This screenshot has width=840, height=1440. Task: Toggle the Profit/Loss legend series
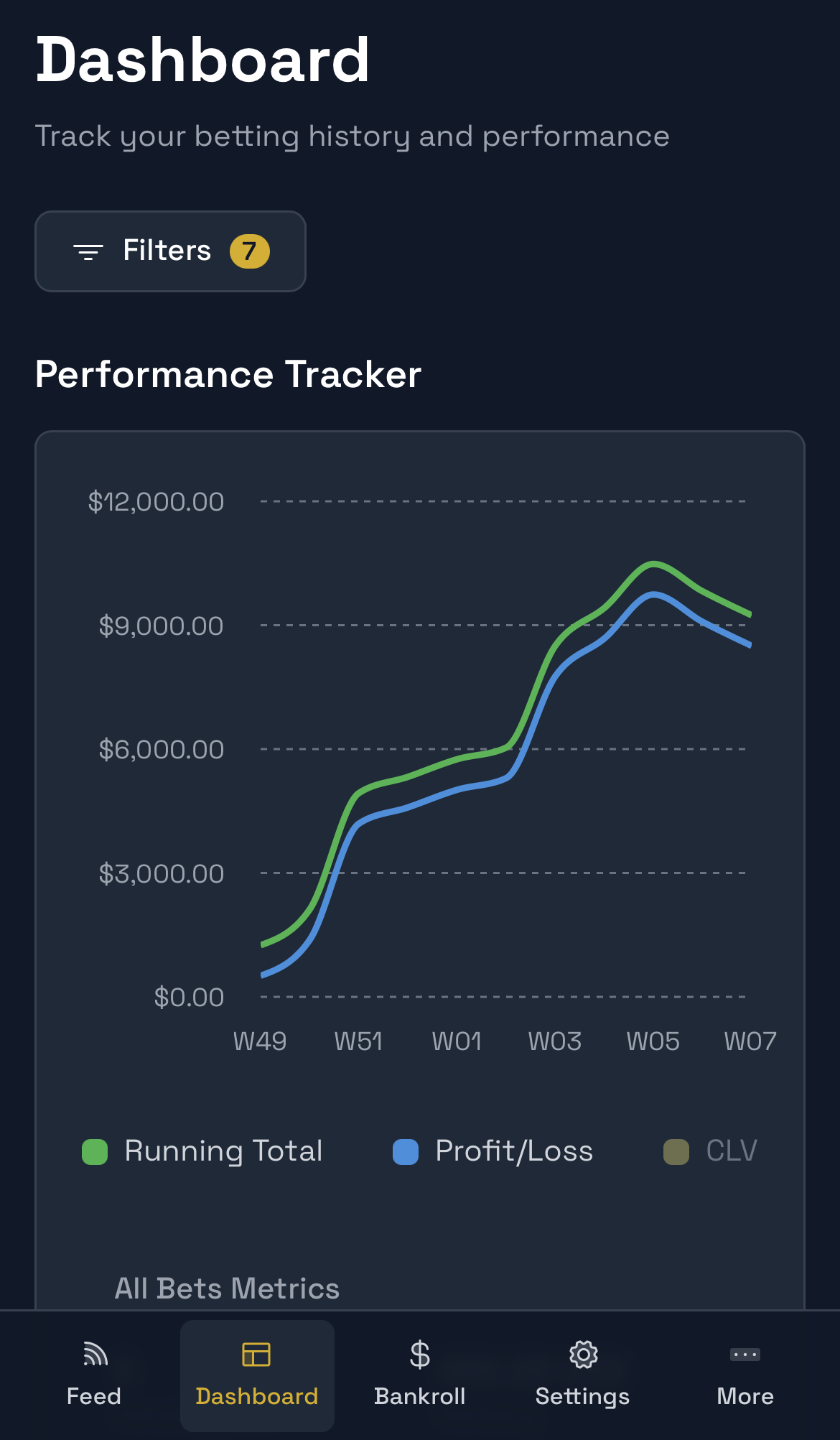(x=493, y=1151)
